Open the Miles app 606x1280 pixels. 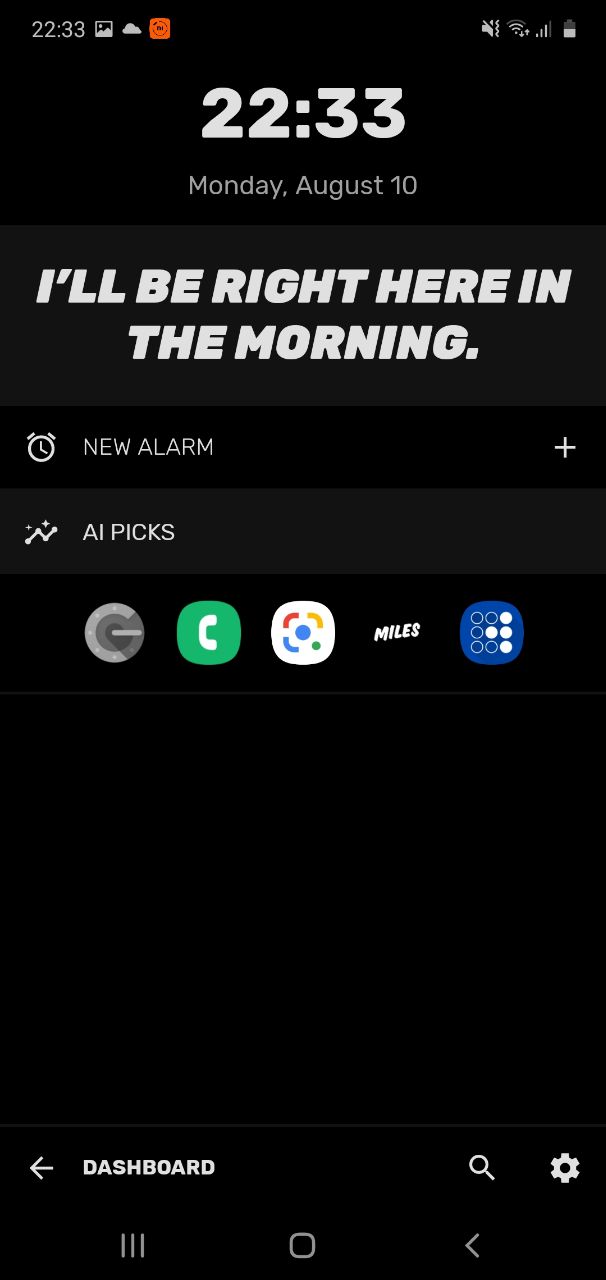pos(397,632)
